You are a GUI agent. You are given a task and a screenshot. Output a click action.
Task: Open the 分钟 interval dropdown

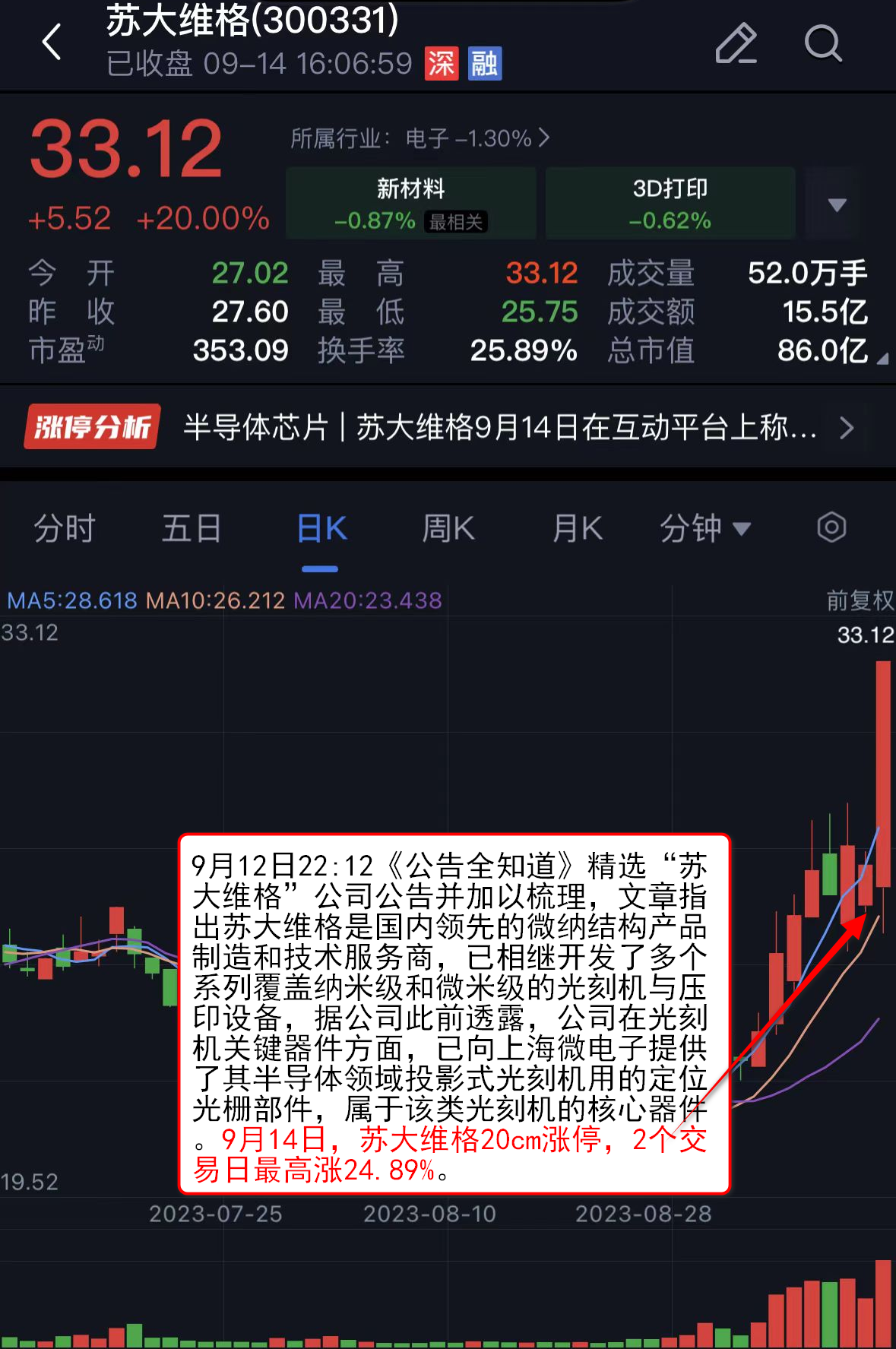click(x=704, y=528)
